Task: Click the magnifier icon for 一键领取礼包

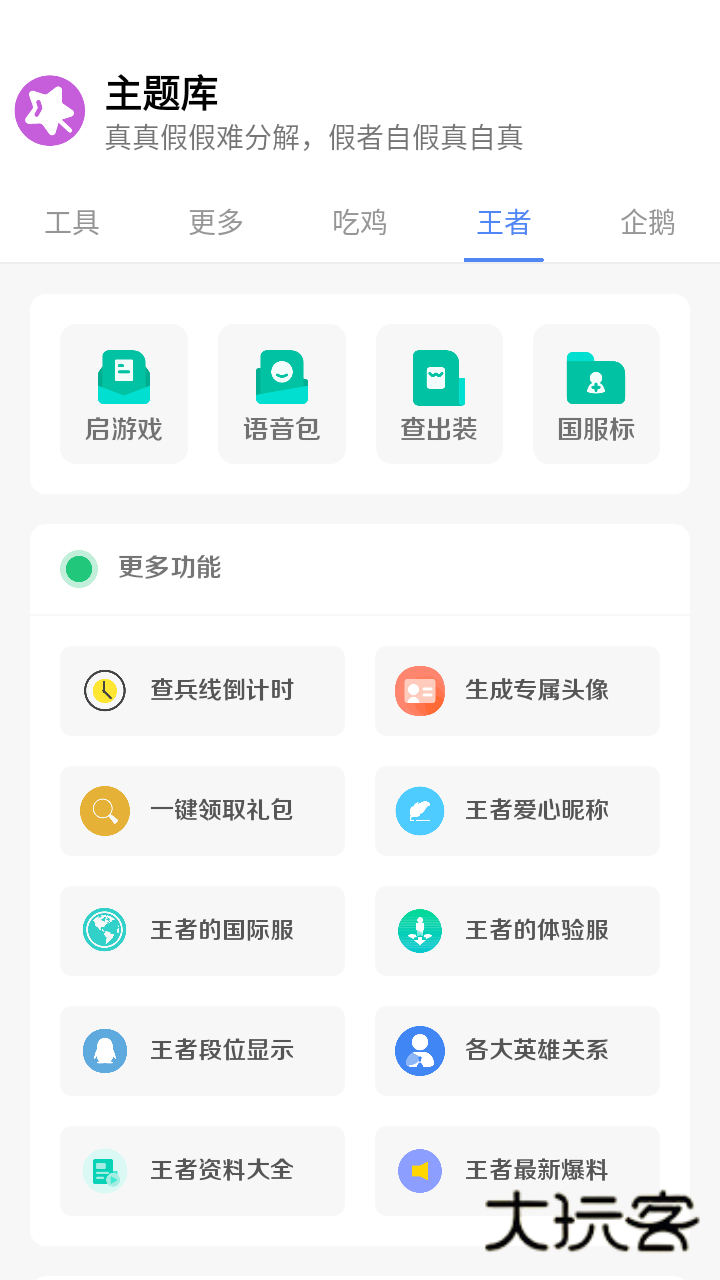Action: pos(104,811)
